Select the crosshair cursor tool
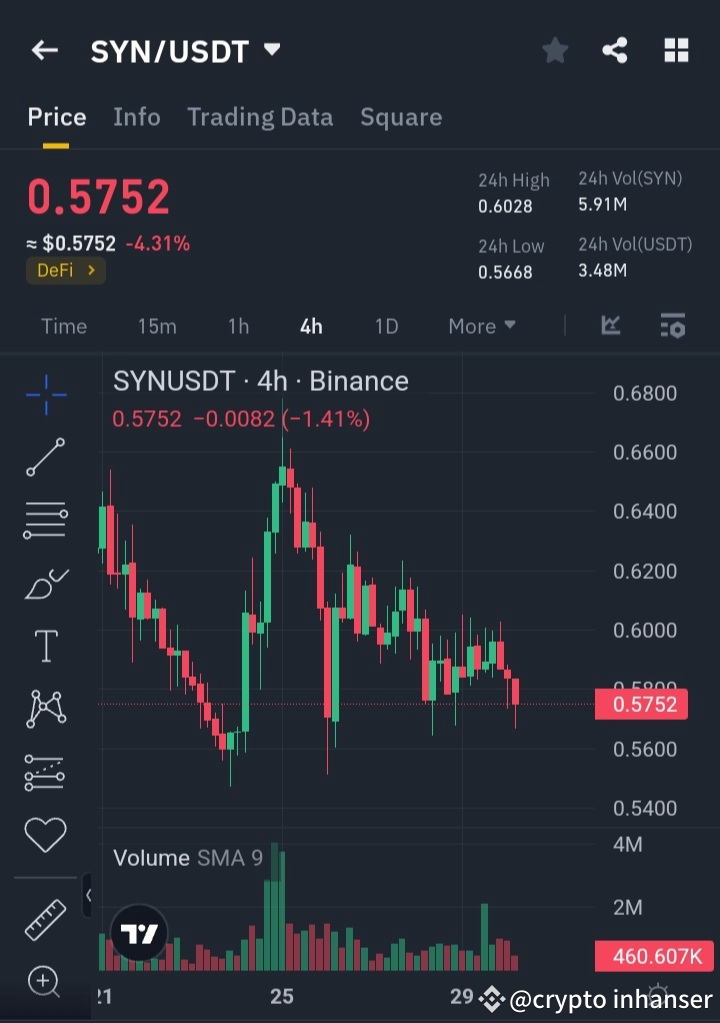Image resolution: width=720 pixels, height=1023 pixels. click(45, 395)
